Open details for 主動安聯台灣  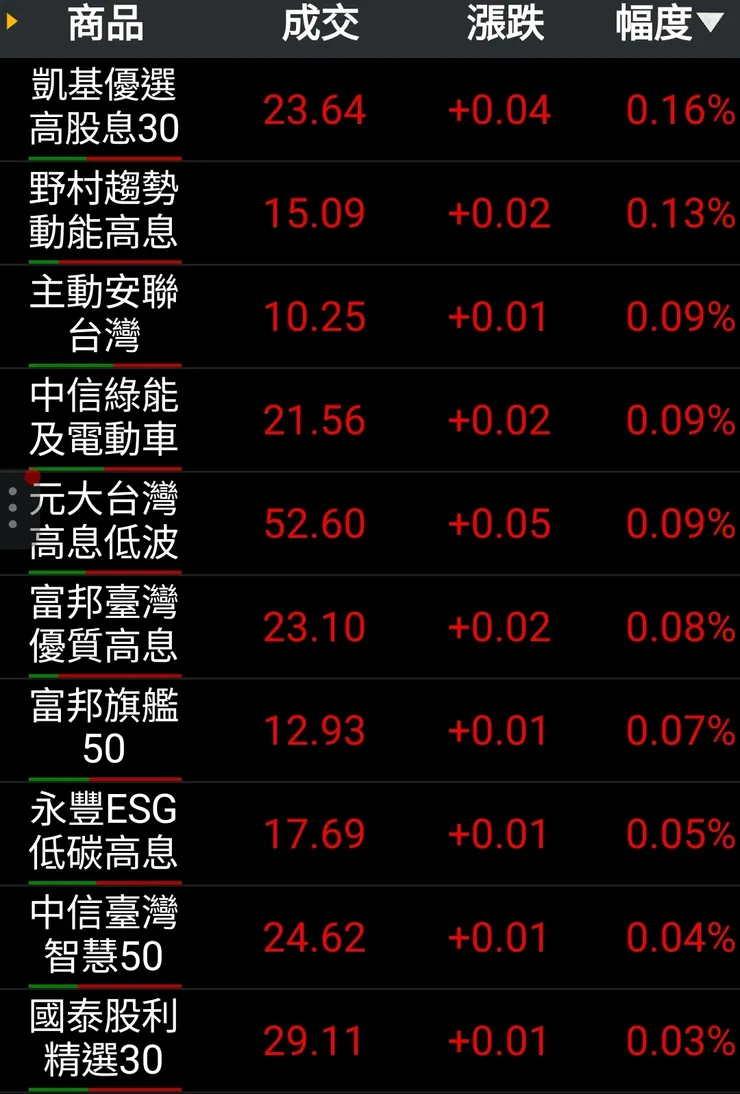(104, 315)
